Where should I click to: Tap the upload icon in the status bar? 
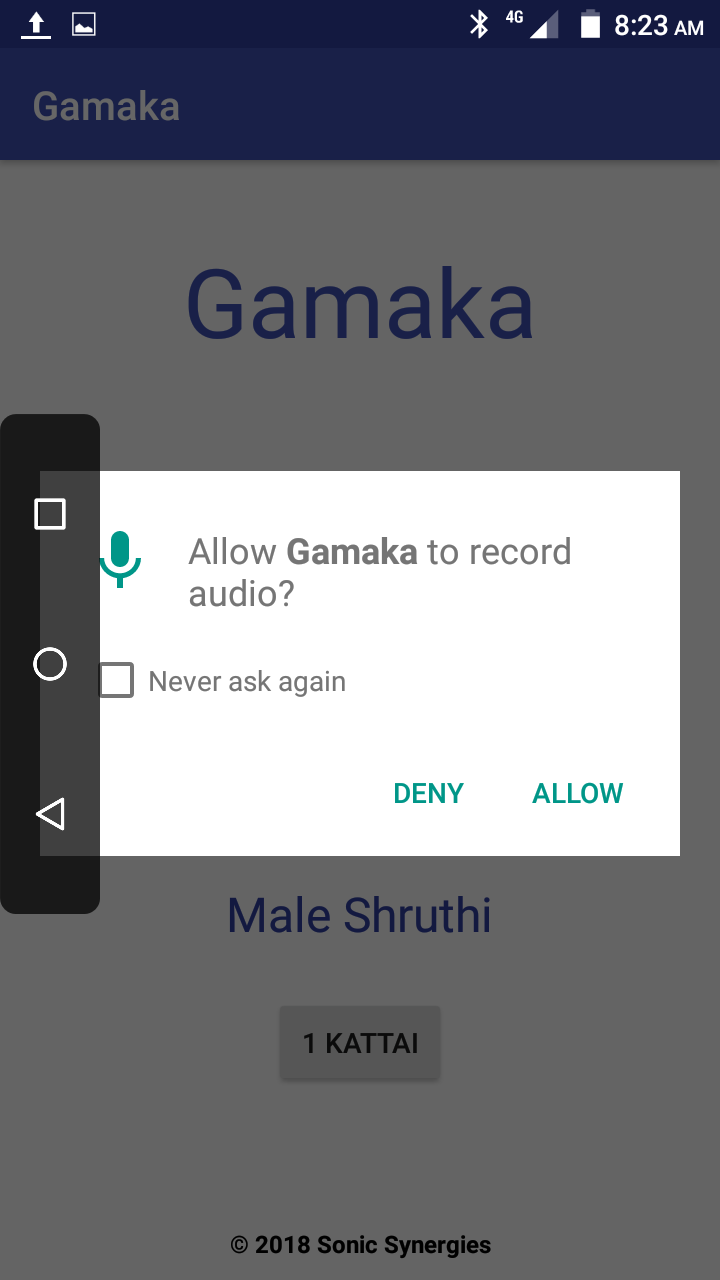click(x=35, y=23)
